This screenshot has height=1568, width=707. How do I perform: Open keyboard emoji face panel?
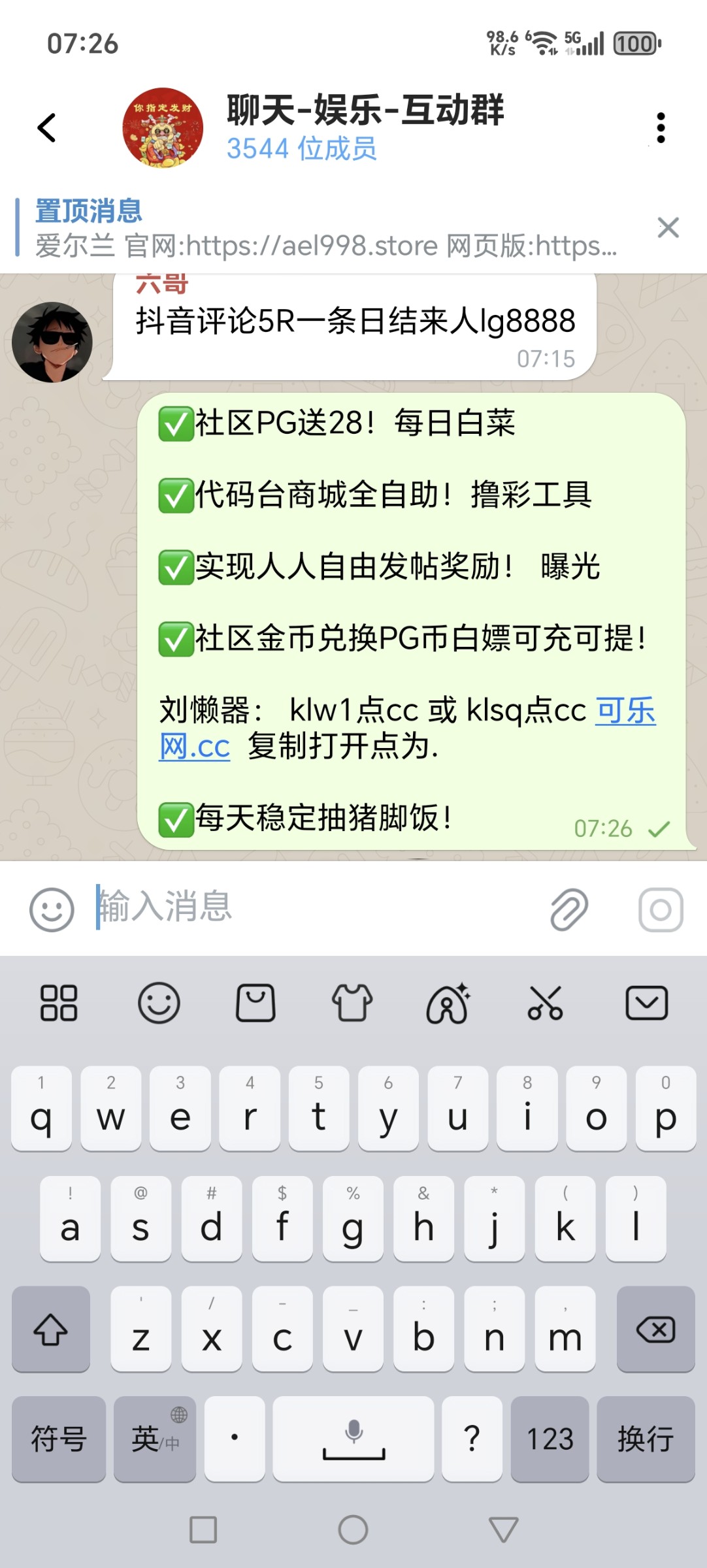[x=159, y=1003]
